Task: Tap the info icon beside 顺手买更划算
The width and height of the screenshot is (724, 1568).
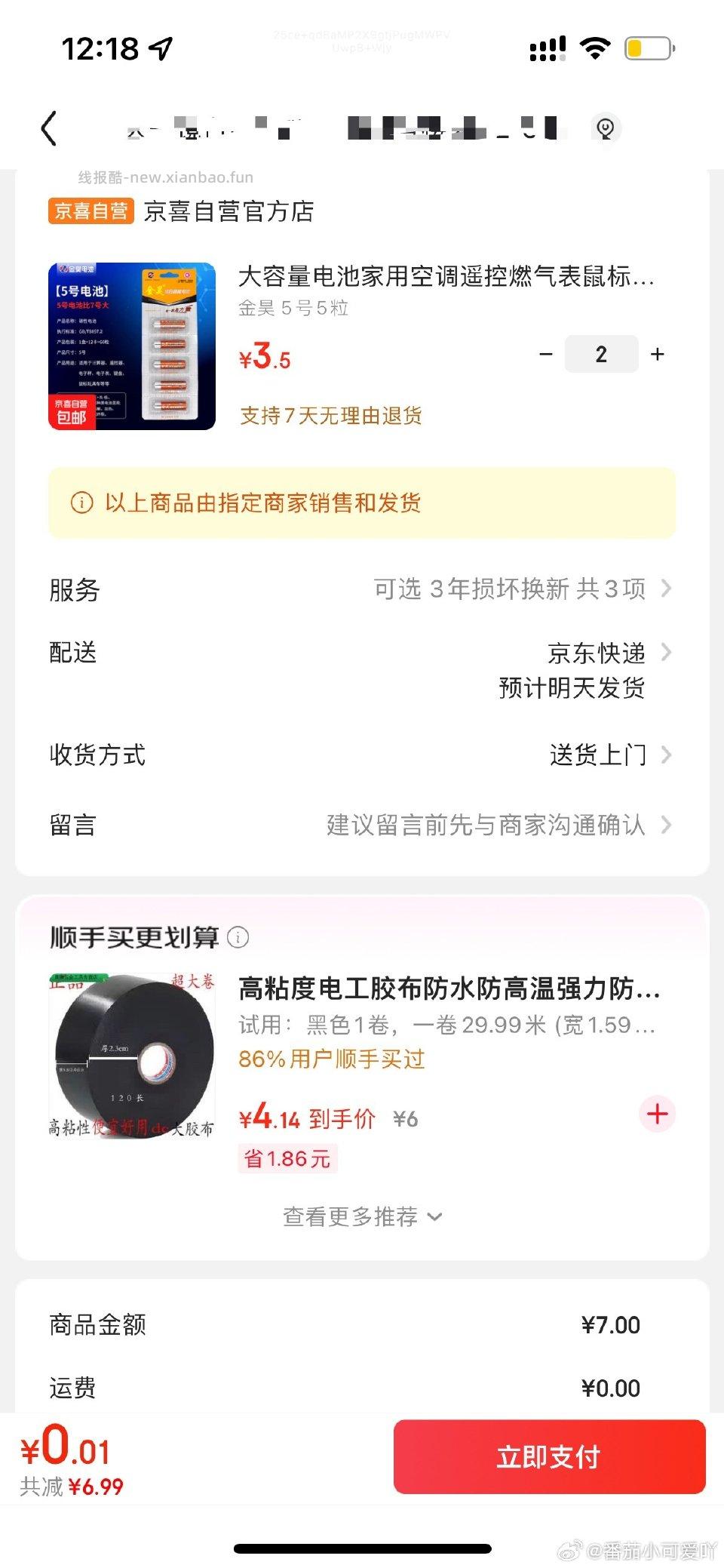Action: click(x=240, y=938)
